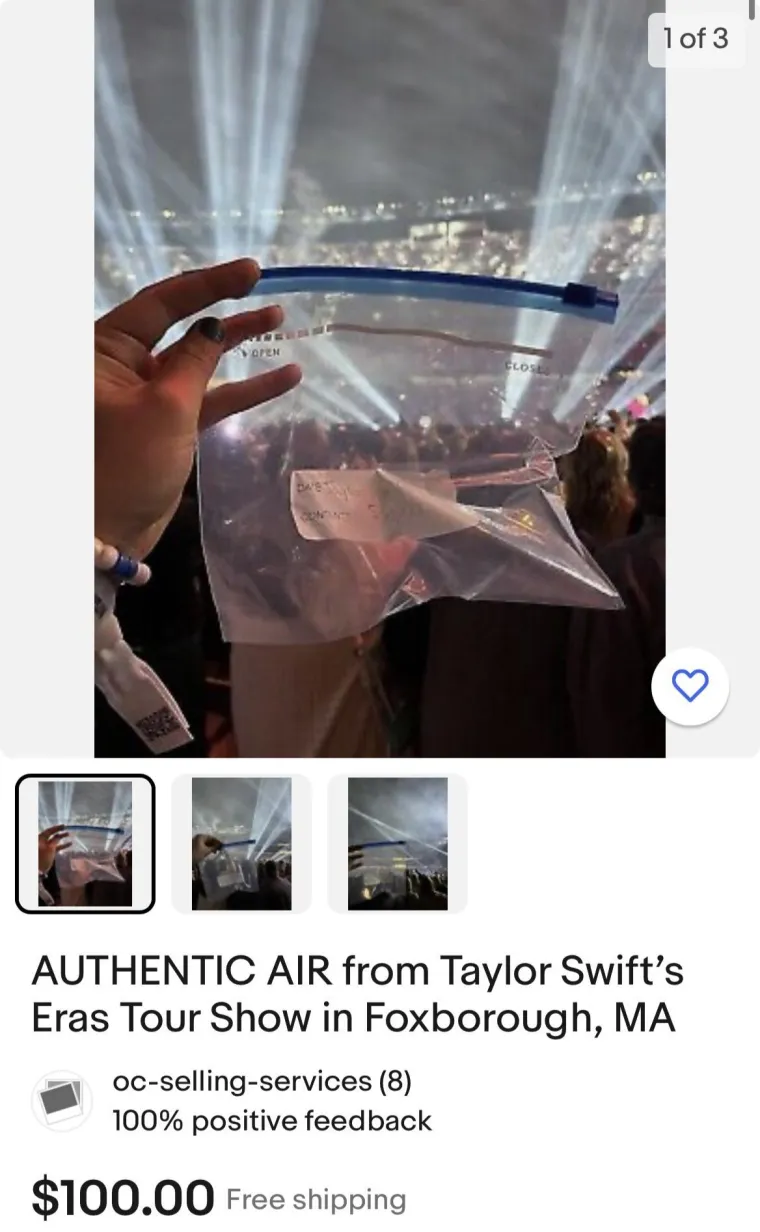
Task: View the second photo thumbnail
Action: click(241, 844)
